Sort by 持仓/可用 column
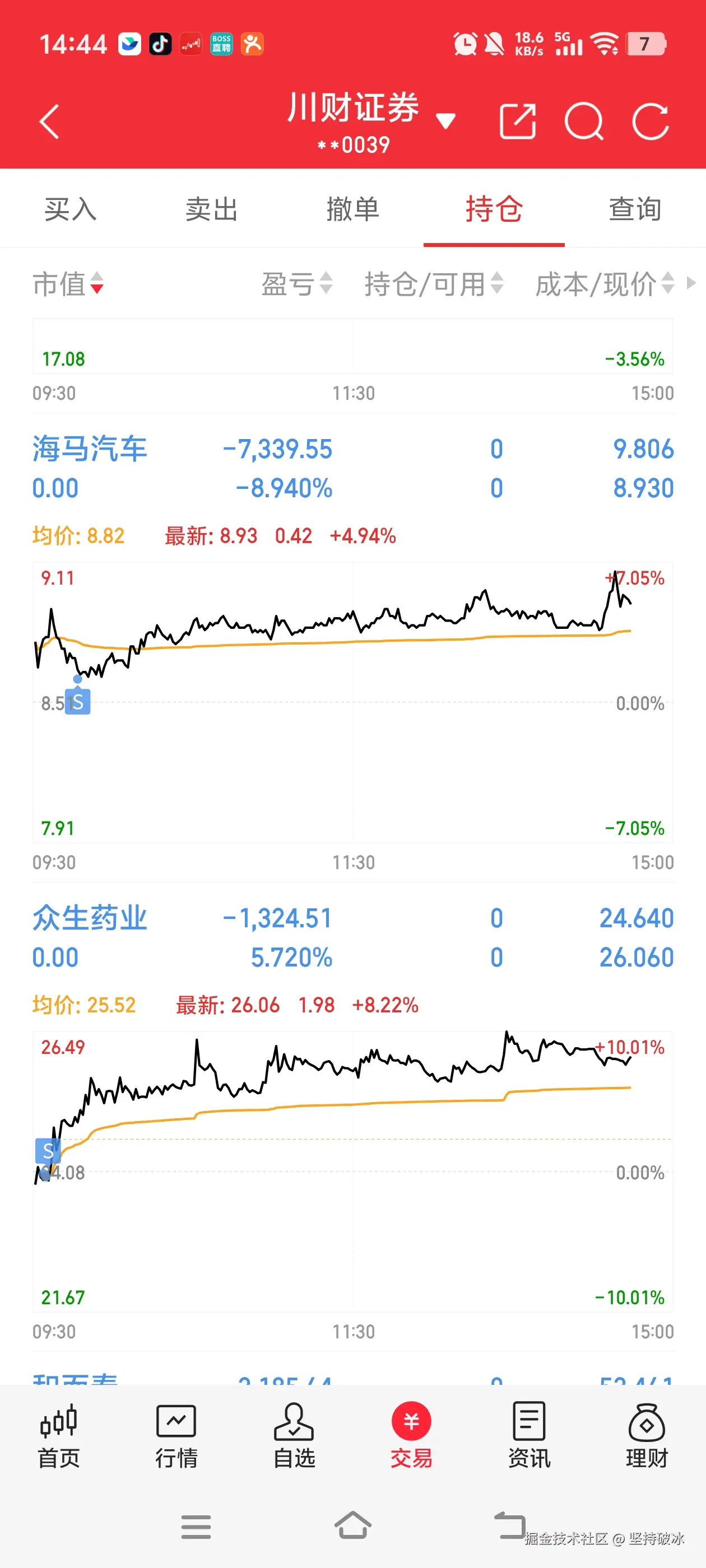The width and height of the screenshot is (706, 1568). pos(426,284)
